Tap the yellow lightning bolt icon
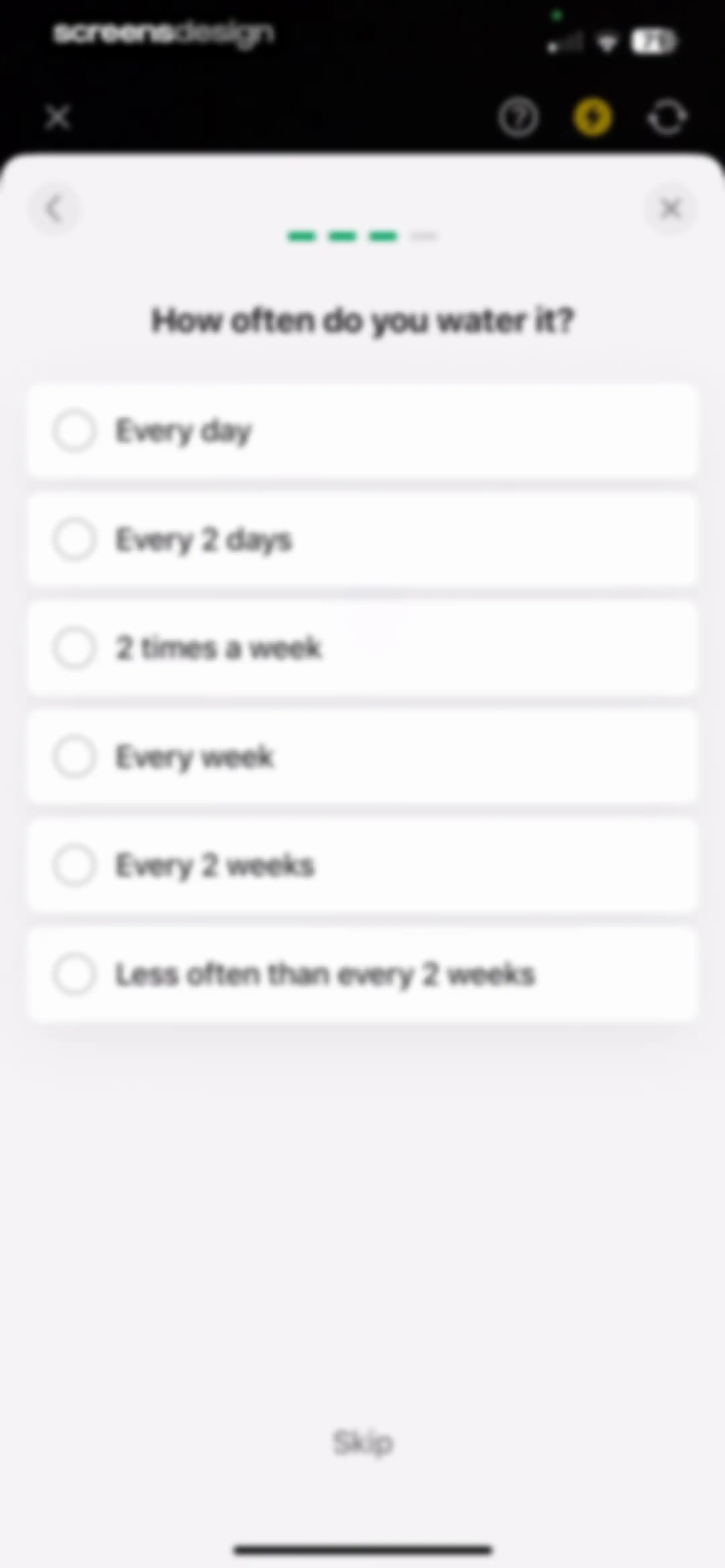 [592, 117]
